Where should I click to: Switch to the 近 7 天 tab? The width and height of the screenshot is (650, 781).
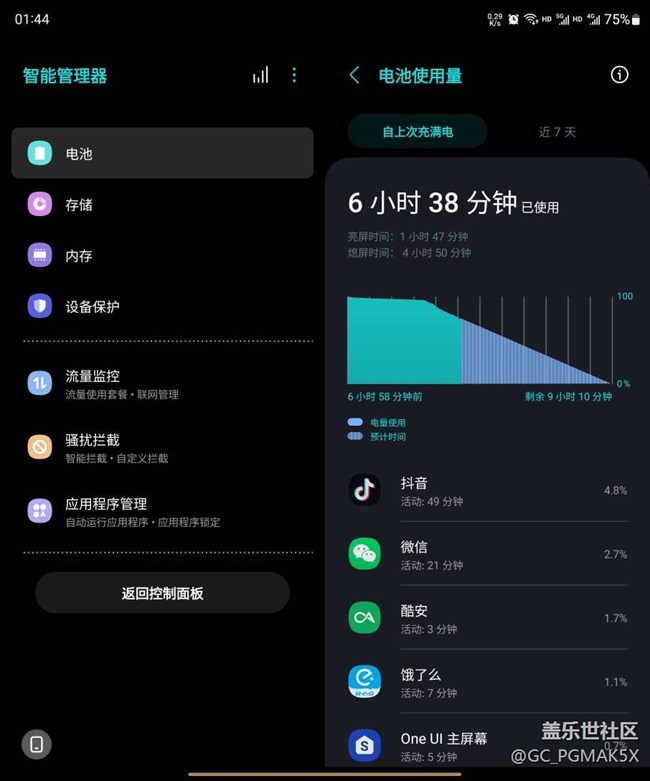(557, 132)
